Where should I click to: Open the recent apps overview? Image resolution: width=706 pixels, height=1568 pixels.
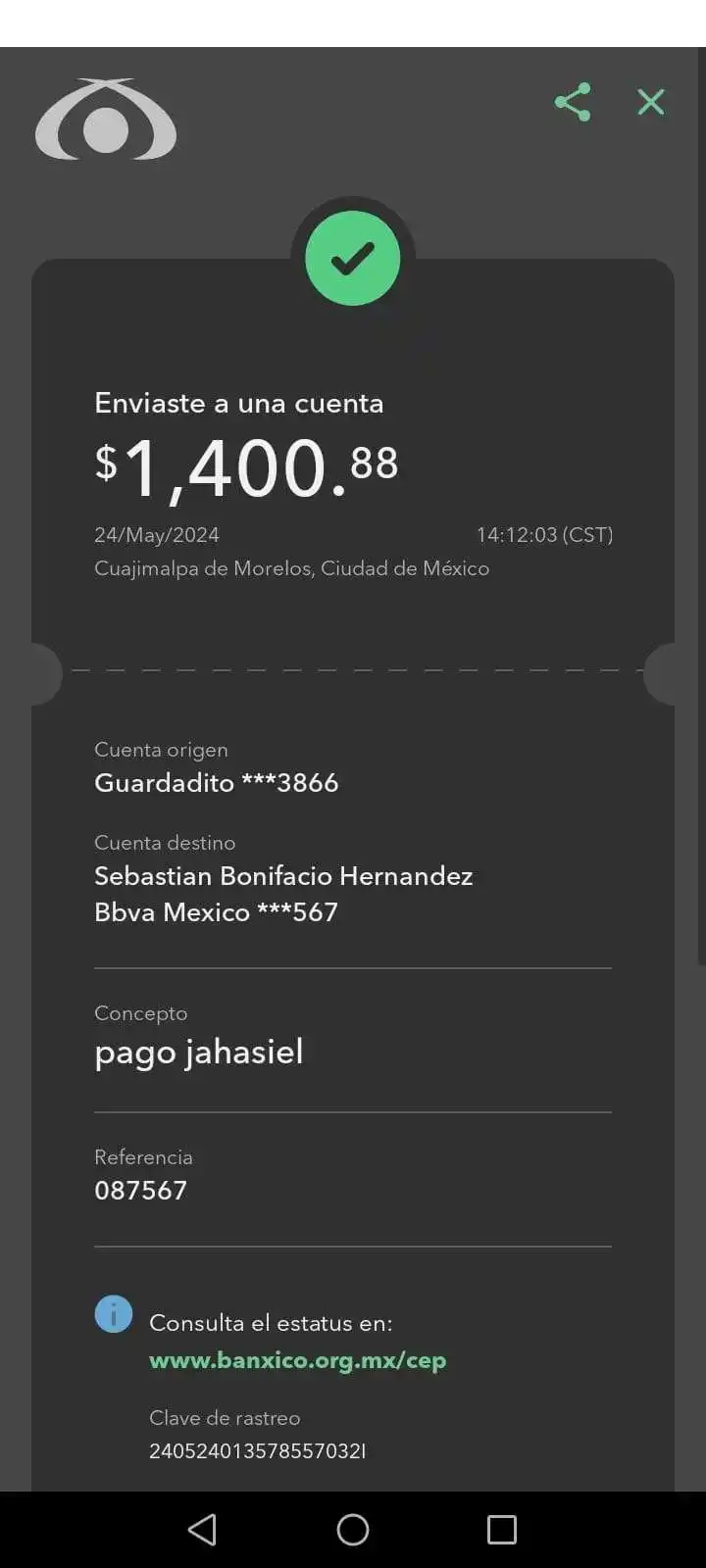pos(502,1530)
